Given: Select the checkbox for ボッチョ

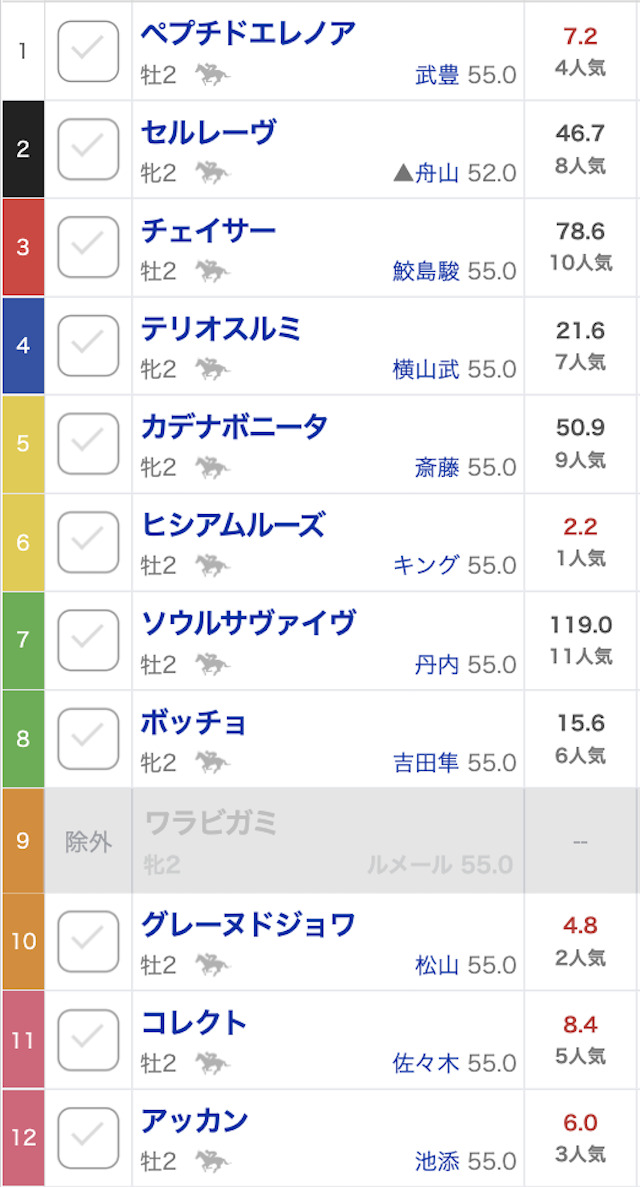Looking at the screenshot, I should coord(89,738).
